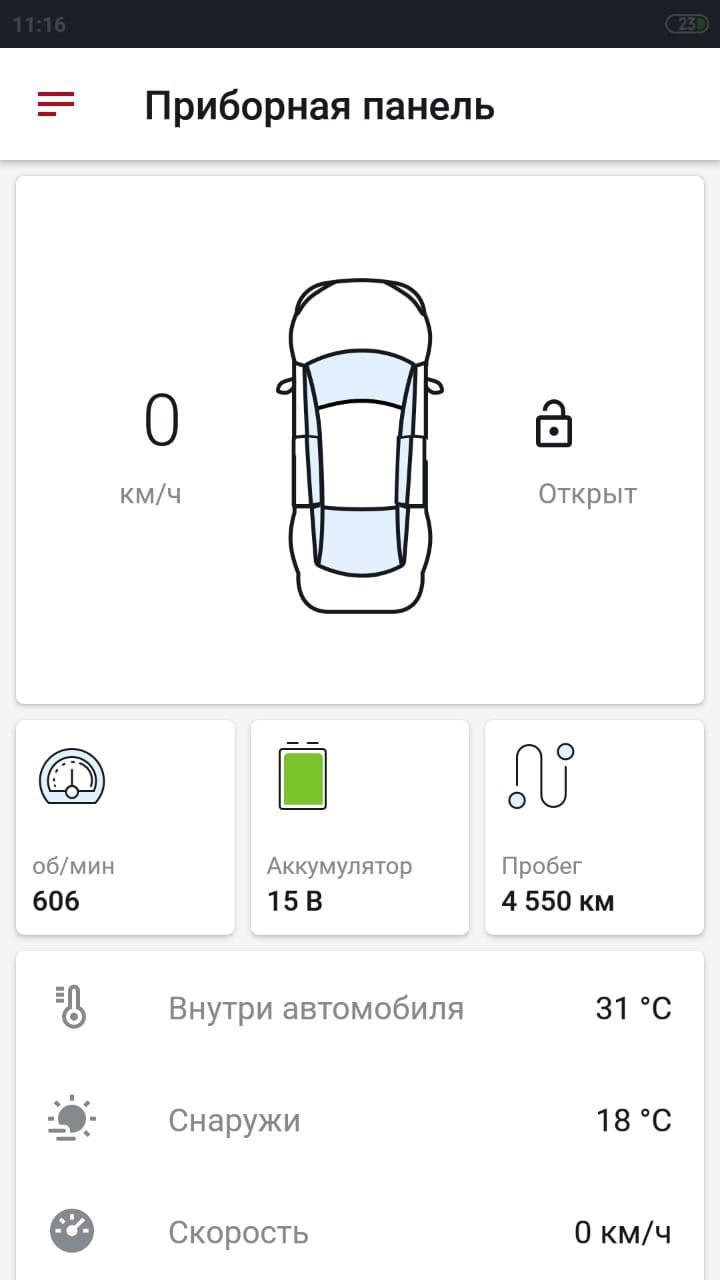Screen dimensions: 720x1280
Task: Tap the speedometer icon next to Скорость
Action: (70, 1232)
